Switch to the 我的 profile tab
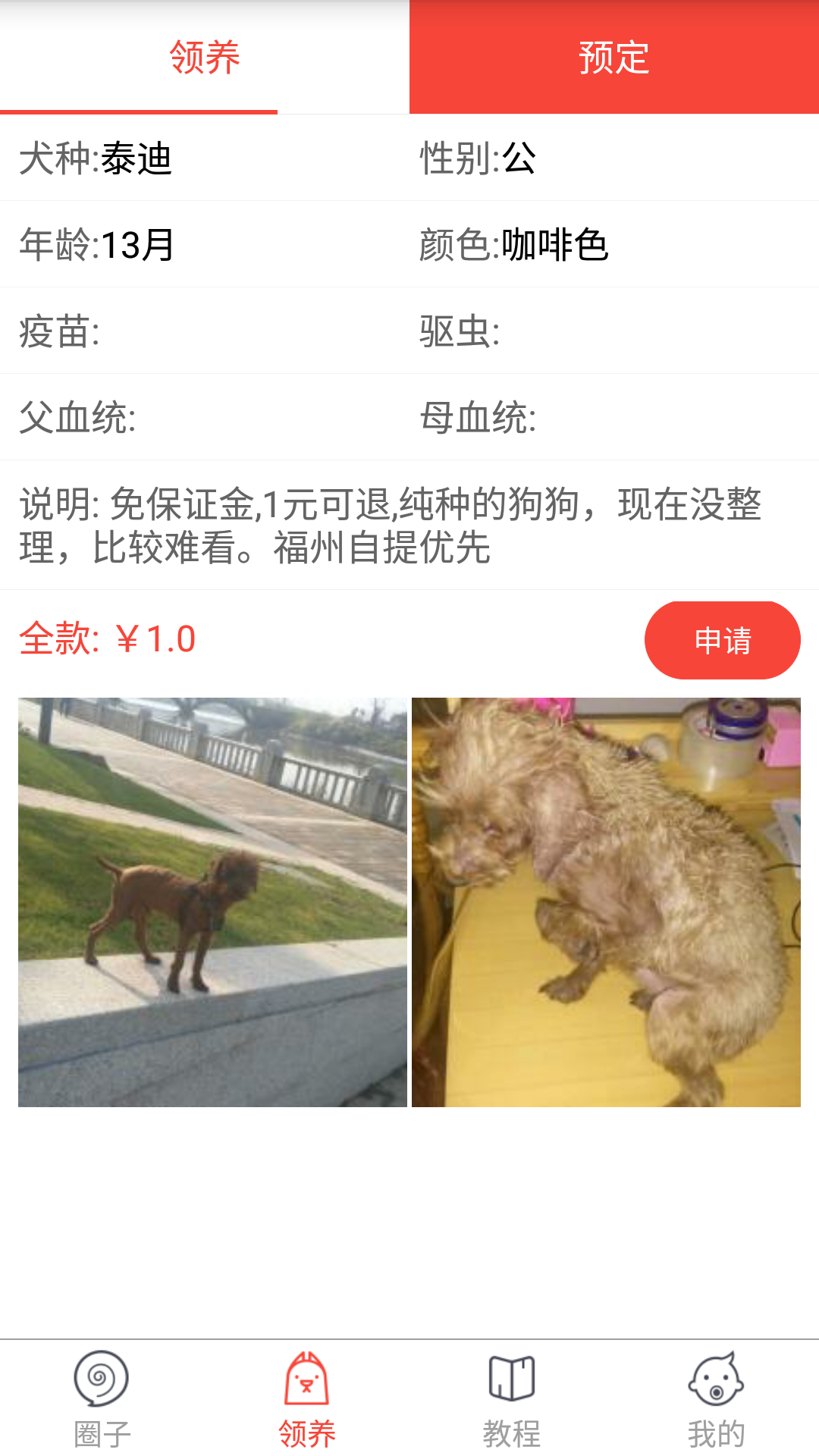819x1456 pixels. [717, 1399]
